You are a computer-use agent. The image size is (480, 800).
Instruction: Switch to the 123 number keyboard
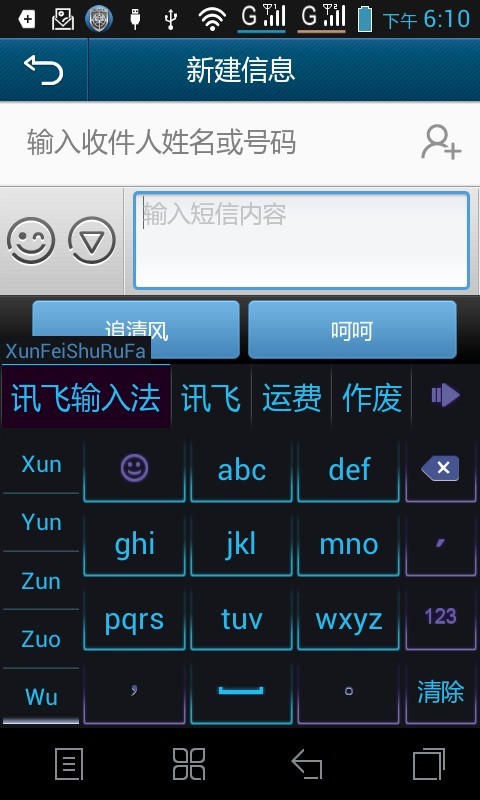click(441, 617)
